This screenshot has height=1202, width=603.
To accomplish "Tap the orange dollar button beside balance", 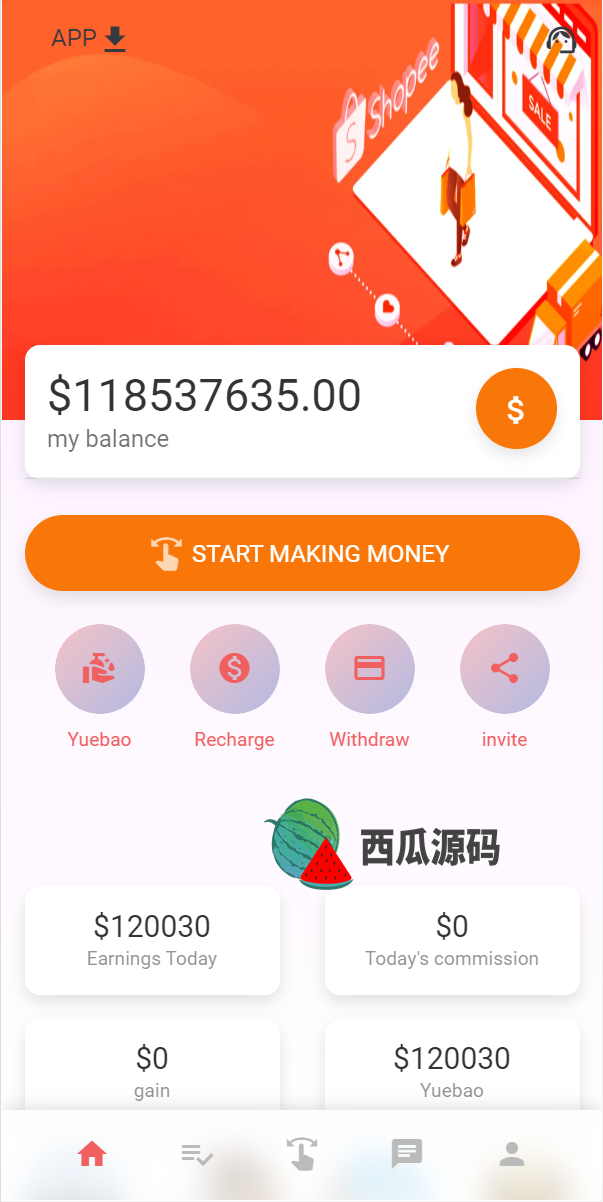I will point(516,409).
